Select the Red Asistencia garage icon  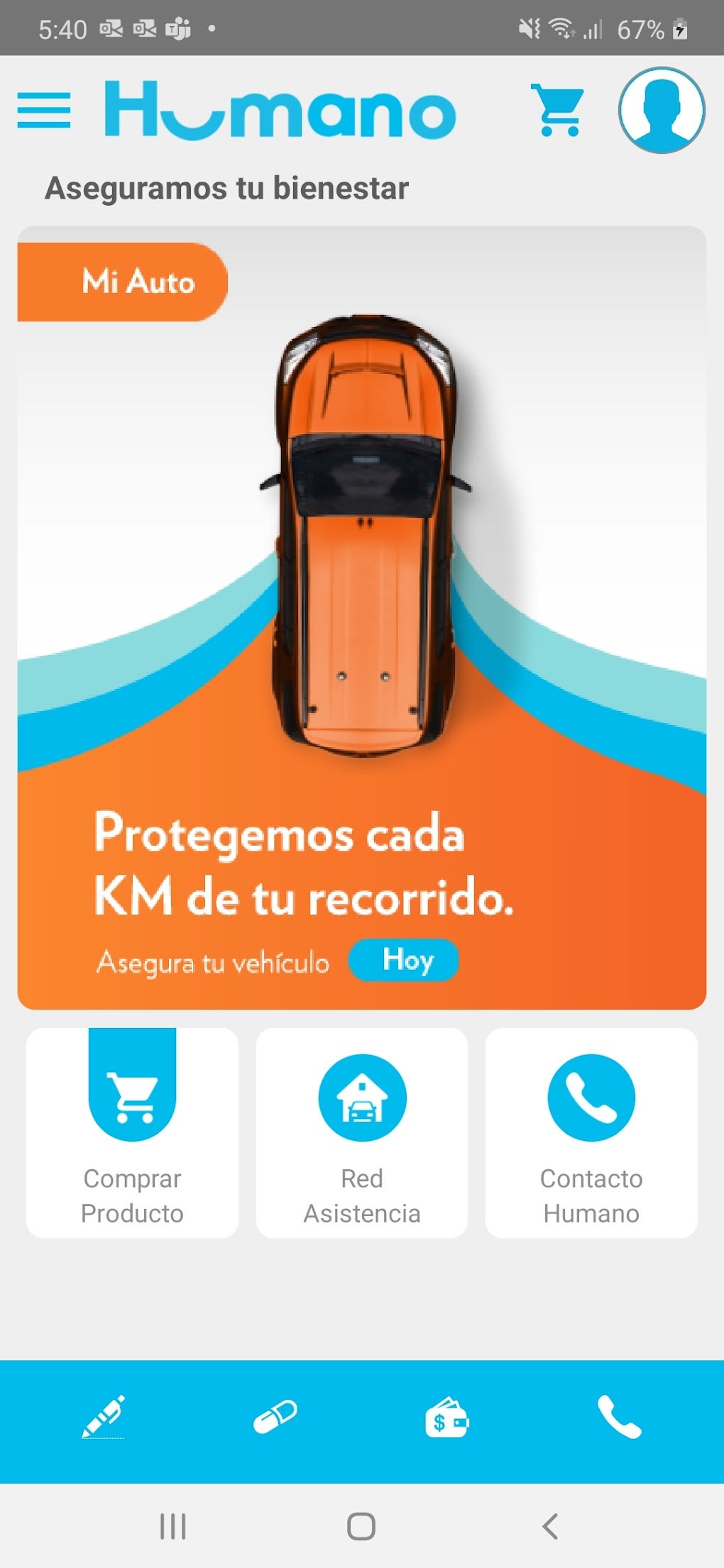(362, 1096)
